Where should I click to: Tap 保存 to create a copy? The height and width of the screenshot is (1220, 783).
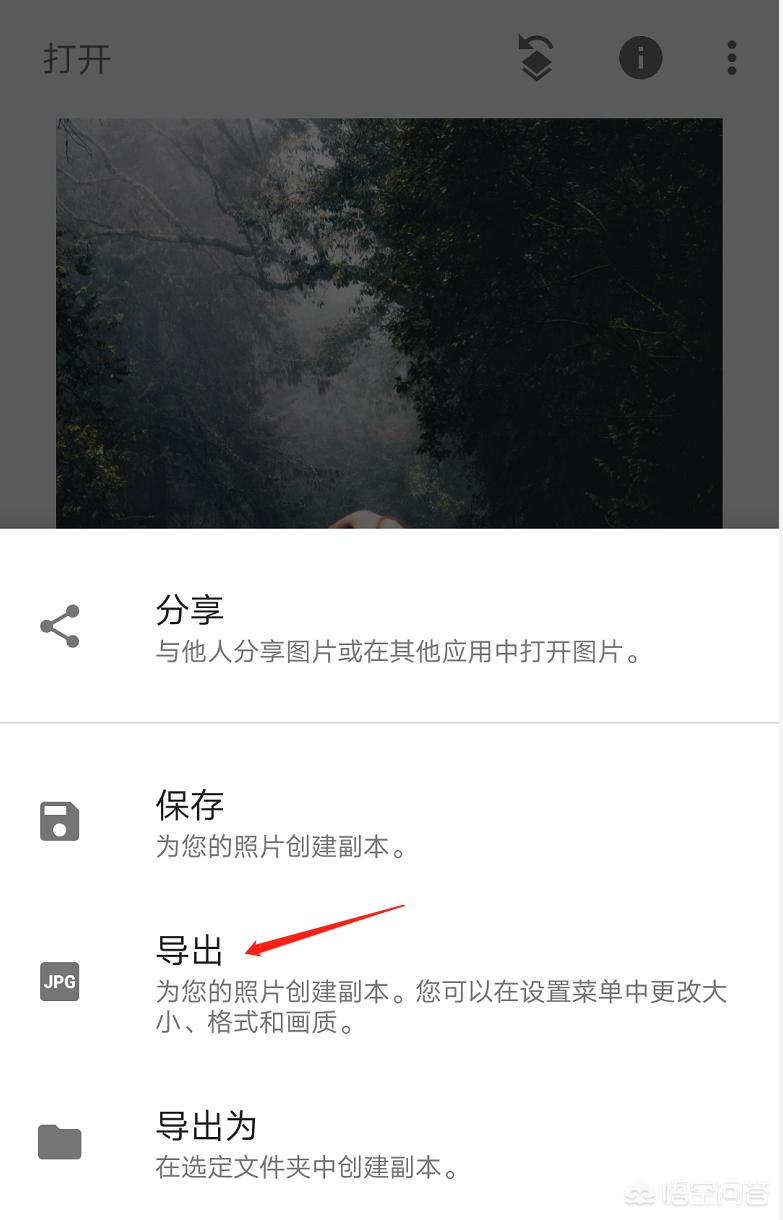click(x=190, y=804)
